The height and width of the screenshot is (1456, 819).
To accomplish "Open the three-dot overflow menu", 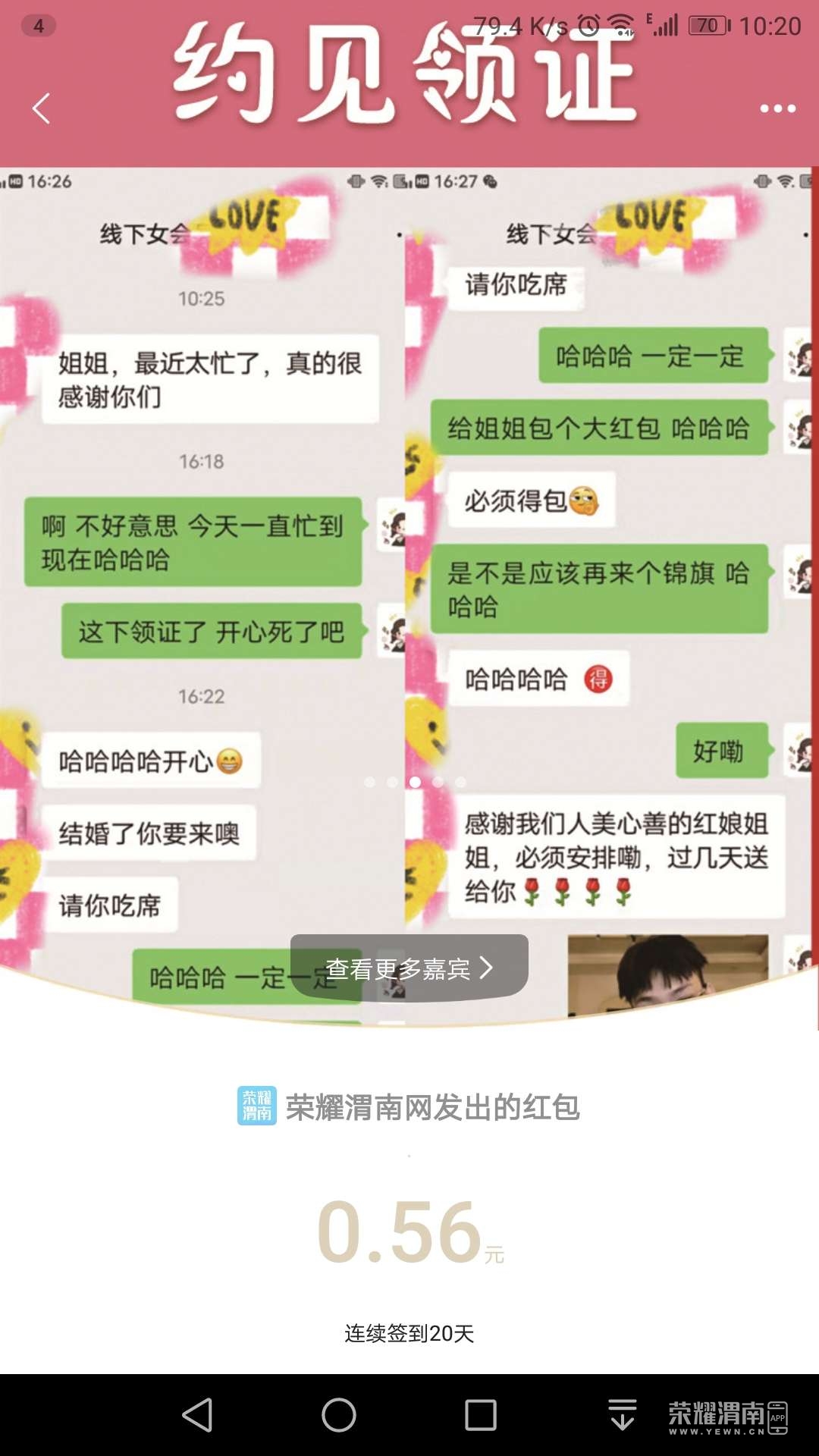I will [x=777, y=108].
